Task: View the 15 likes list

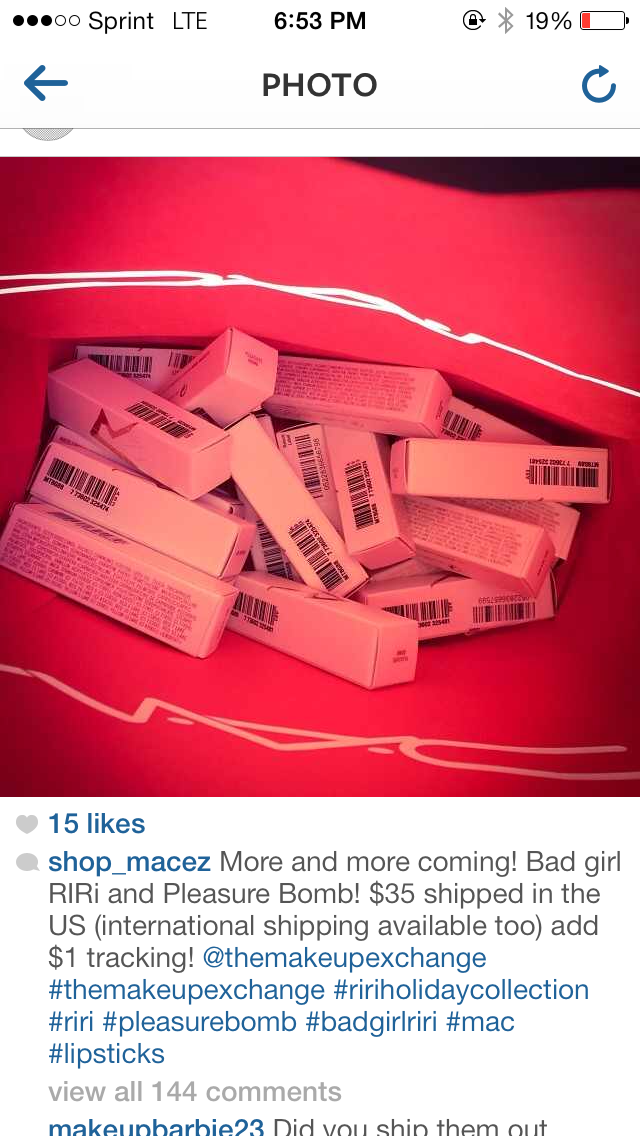Action: click(x=96, y=824)
